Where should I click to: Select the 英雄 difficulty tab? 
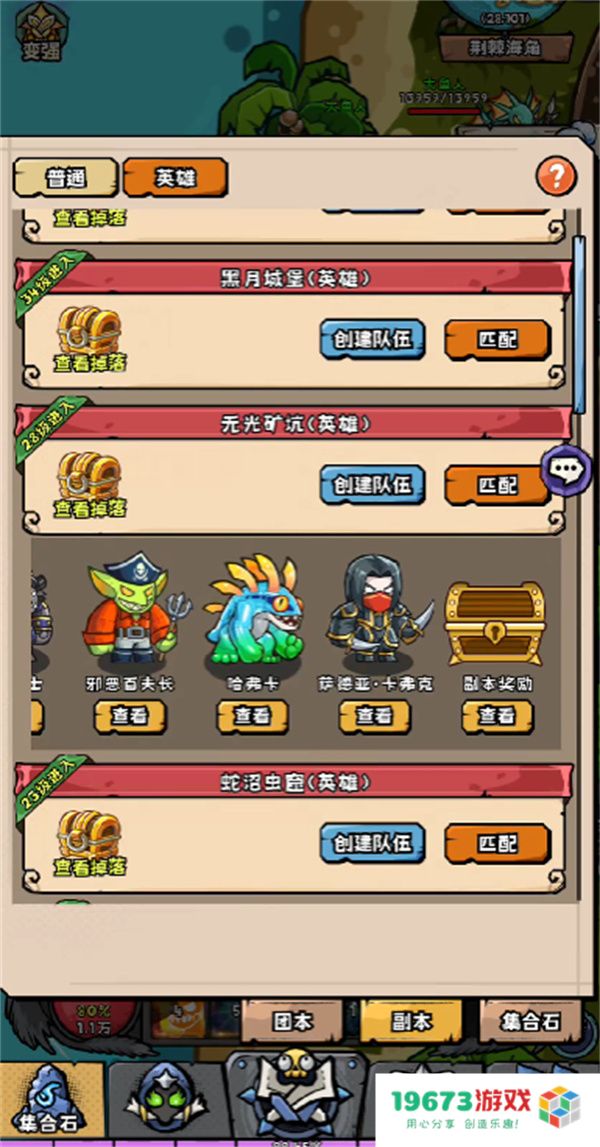point(176,178)
